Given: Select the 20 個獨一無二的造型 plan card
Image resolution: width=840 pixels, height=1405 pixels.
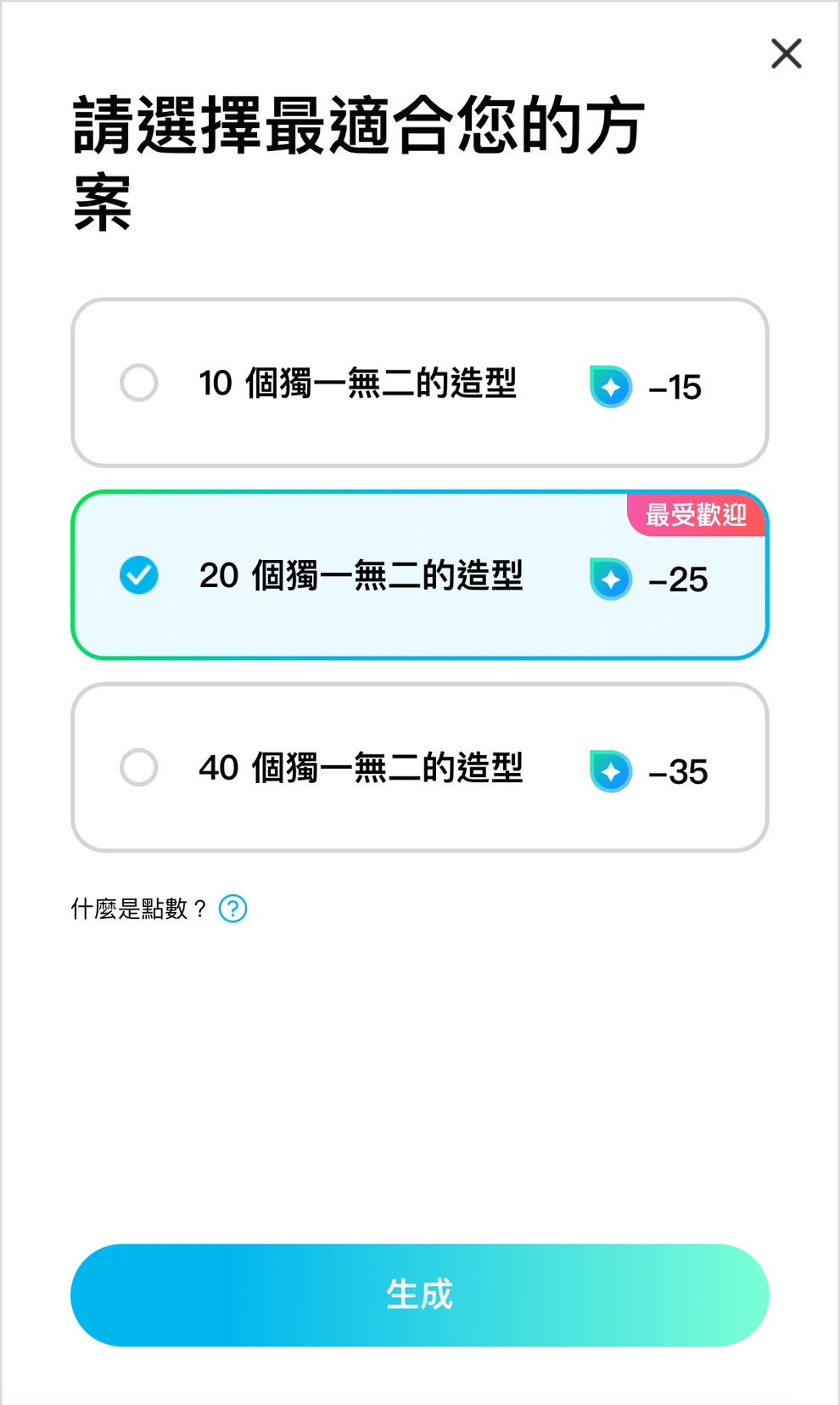Looking at the screenshot, I should click(419, 575).
